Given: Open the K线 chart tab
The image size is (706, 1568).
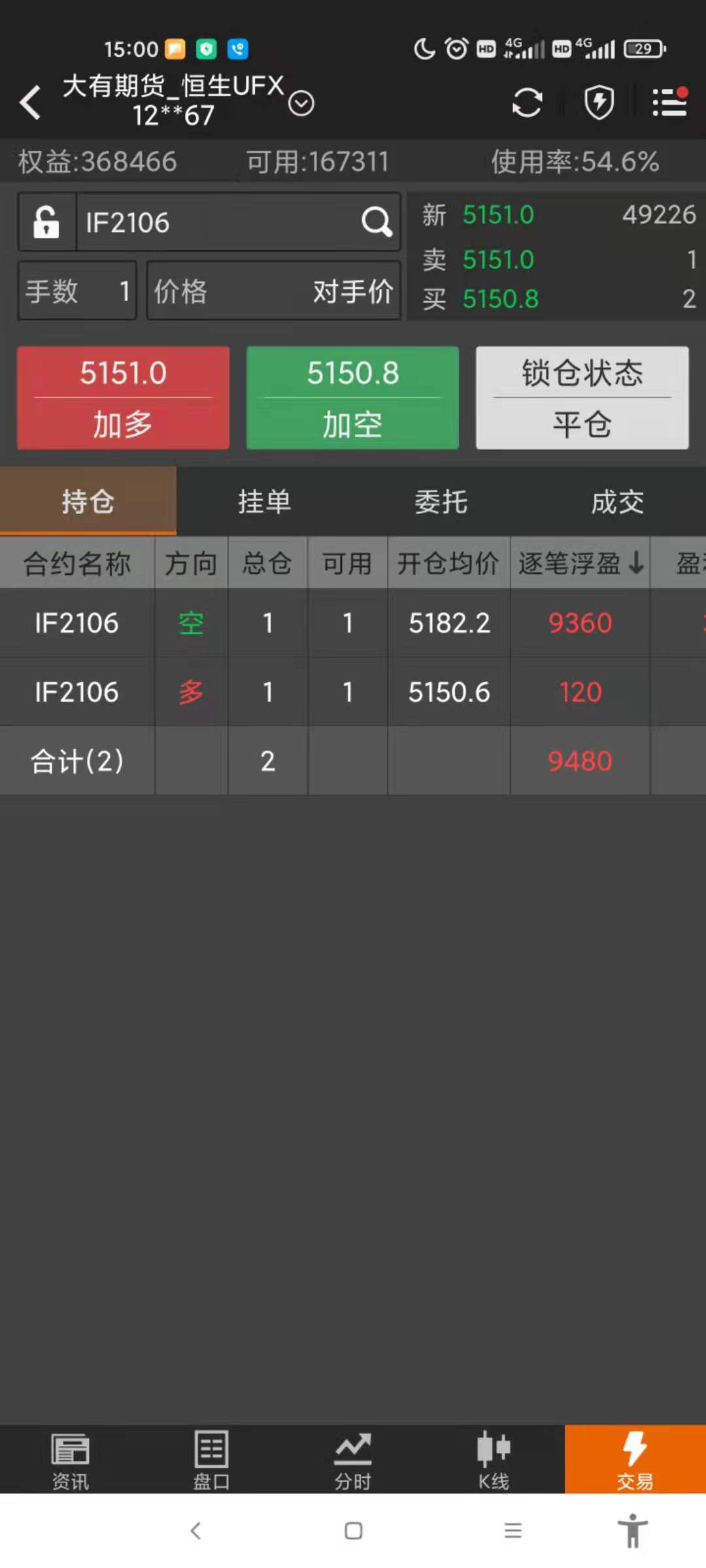Looking at the screenshot, I should click(494, 1460).
